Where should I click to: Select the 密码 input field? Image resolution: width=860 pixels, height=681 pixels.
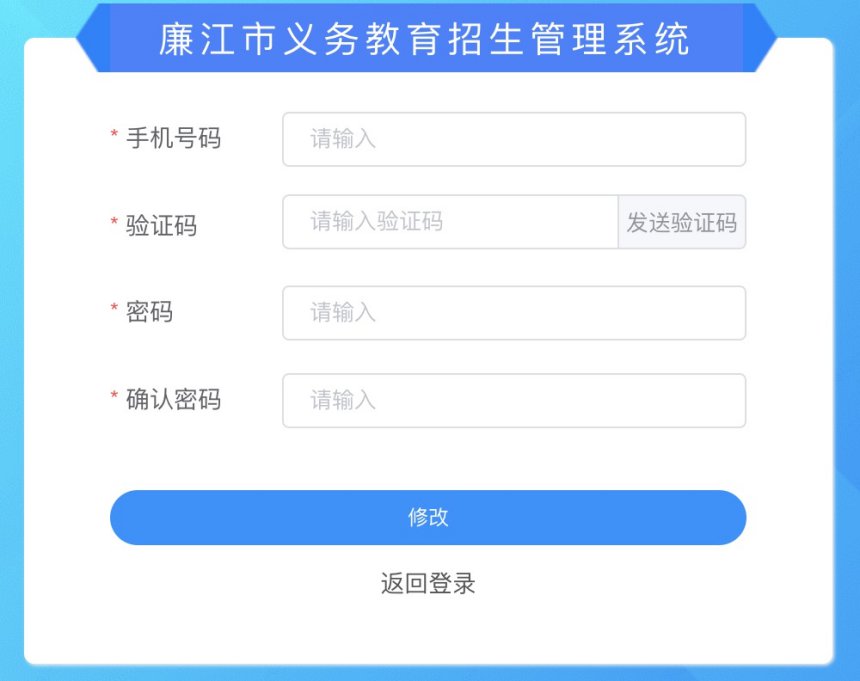(x=514, y=313)
